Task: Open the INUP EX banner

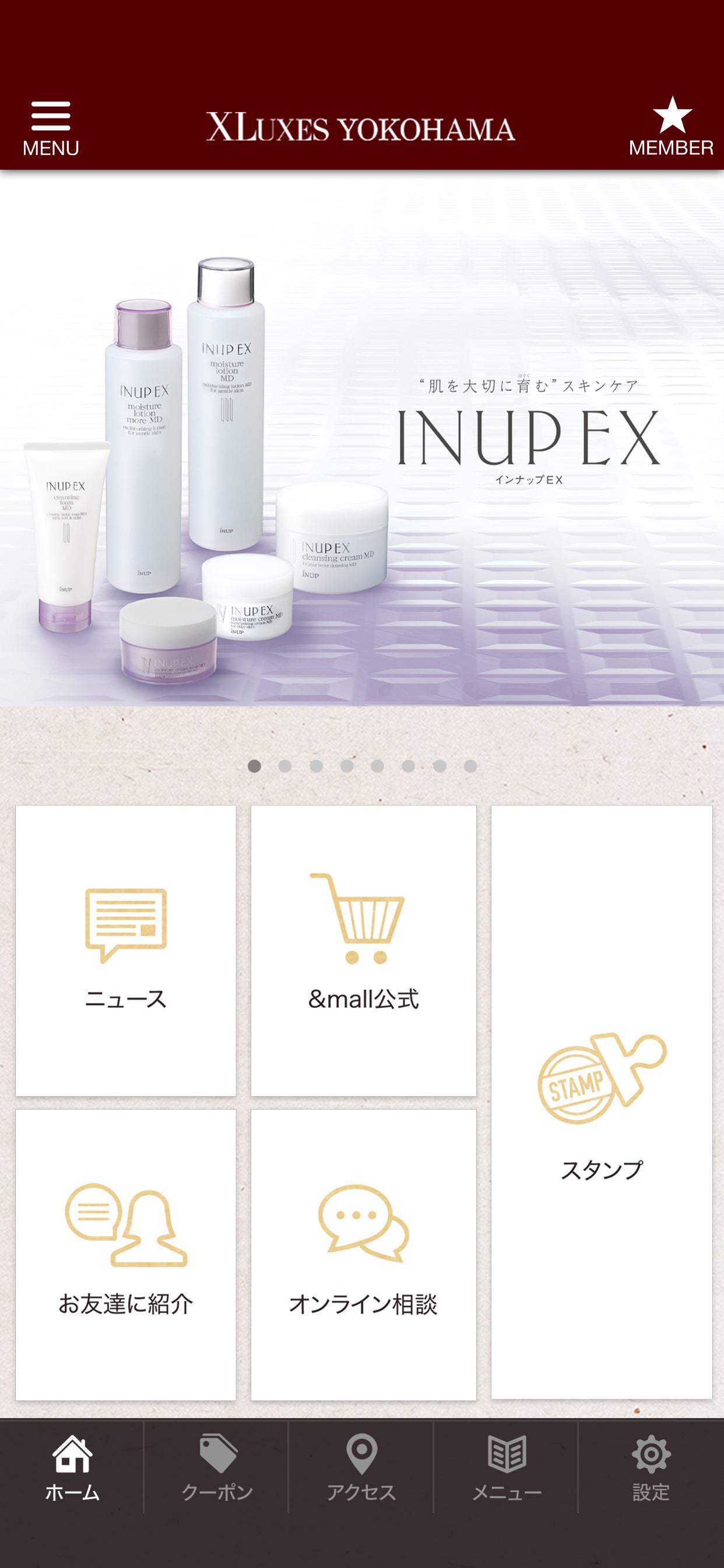Action: [x=362, y=438]
